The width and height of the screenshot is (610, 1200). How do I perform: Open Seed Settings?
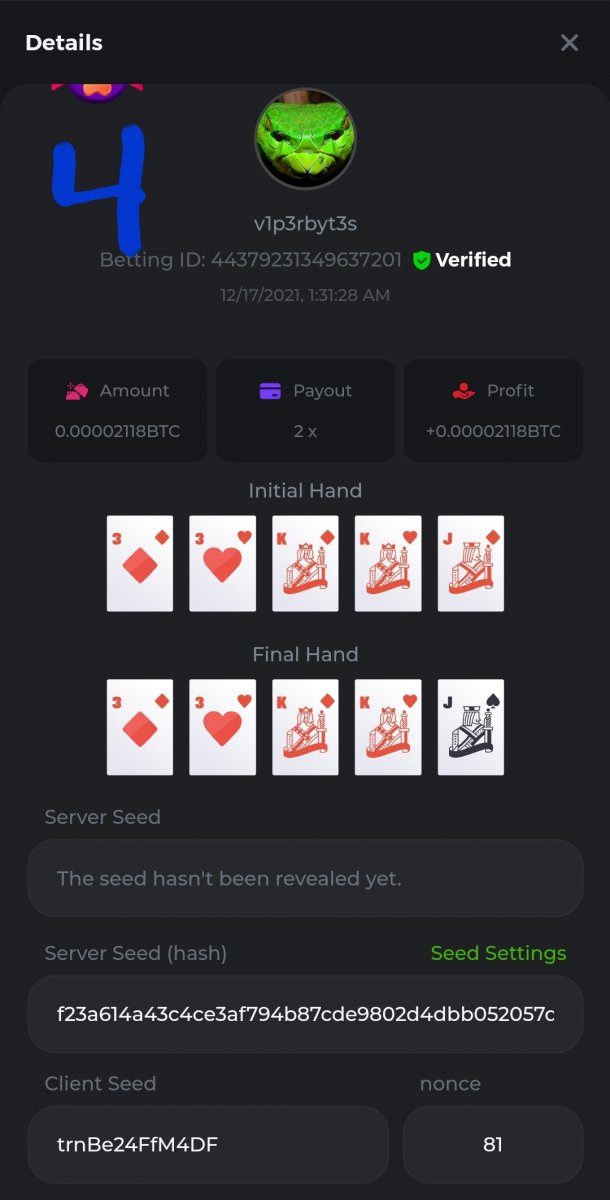[498, 953]
